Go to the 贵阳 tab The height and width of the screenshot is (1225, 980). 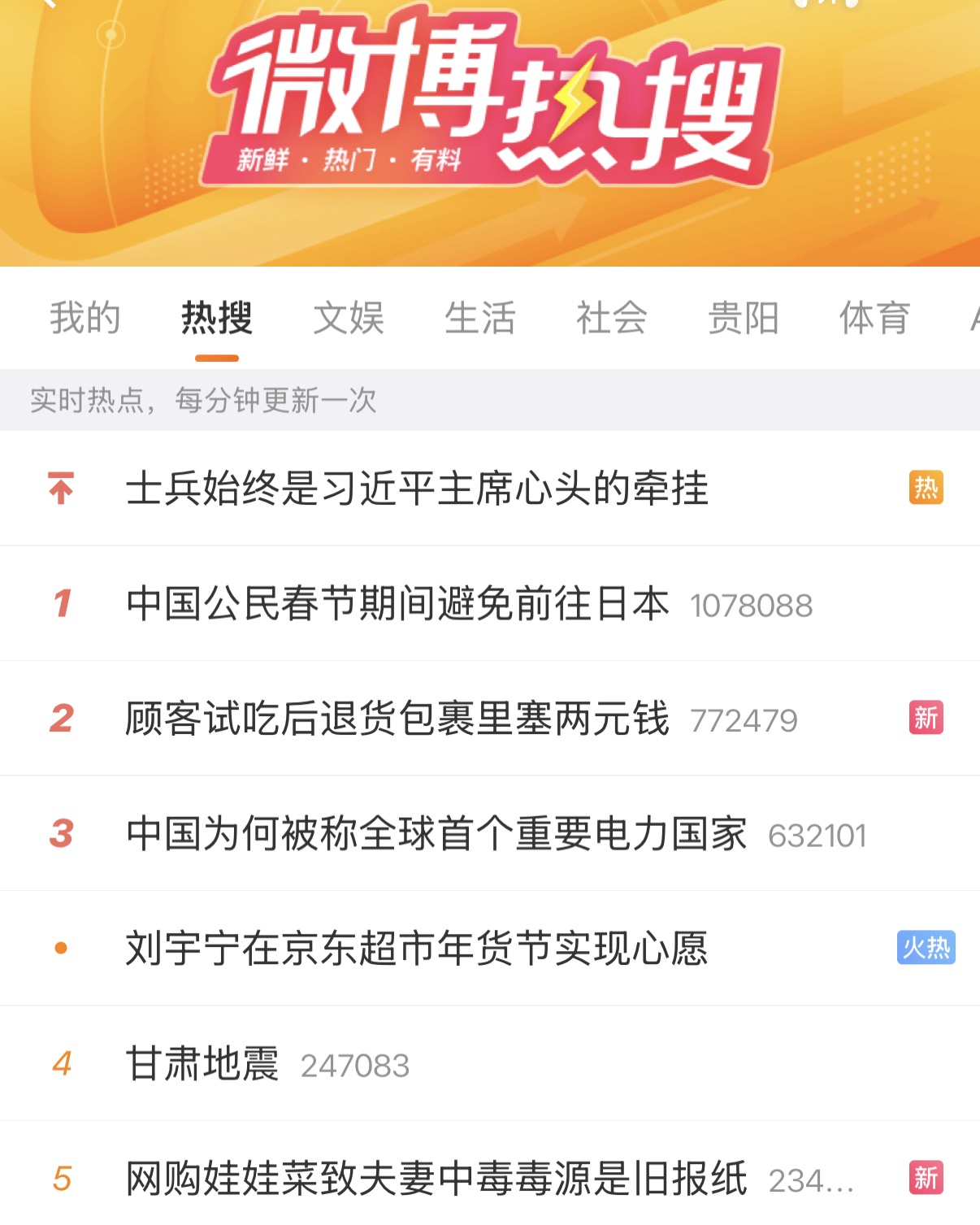[x=743, y=318]
